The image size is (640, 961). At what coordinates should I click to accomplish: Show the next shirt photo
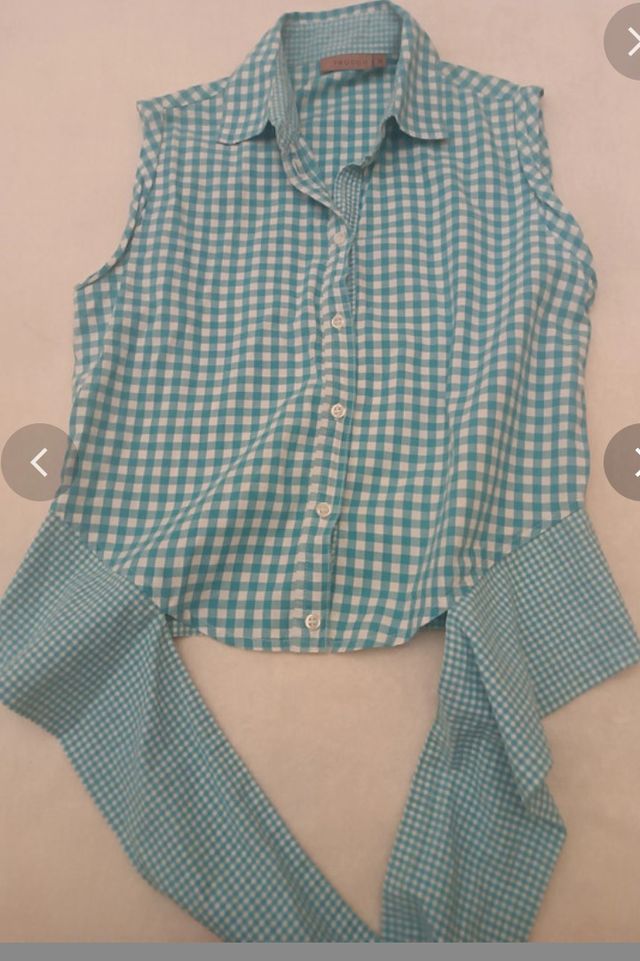[x=626, y=461]
